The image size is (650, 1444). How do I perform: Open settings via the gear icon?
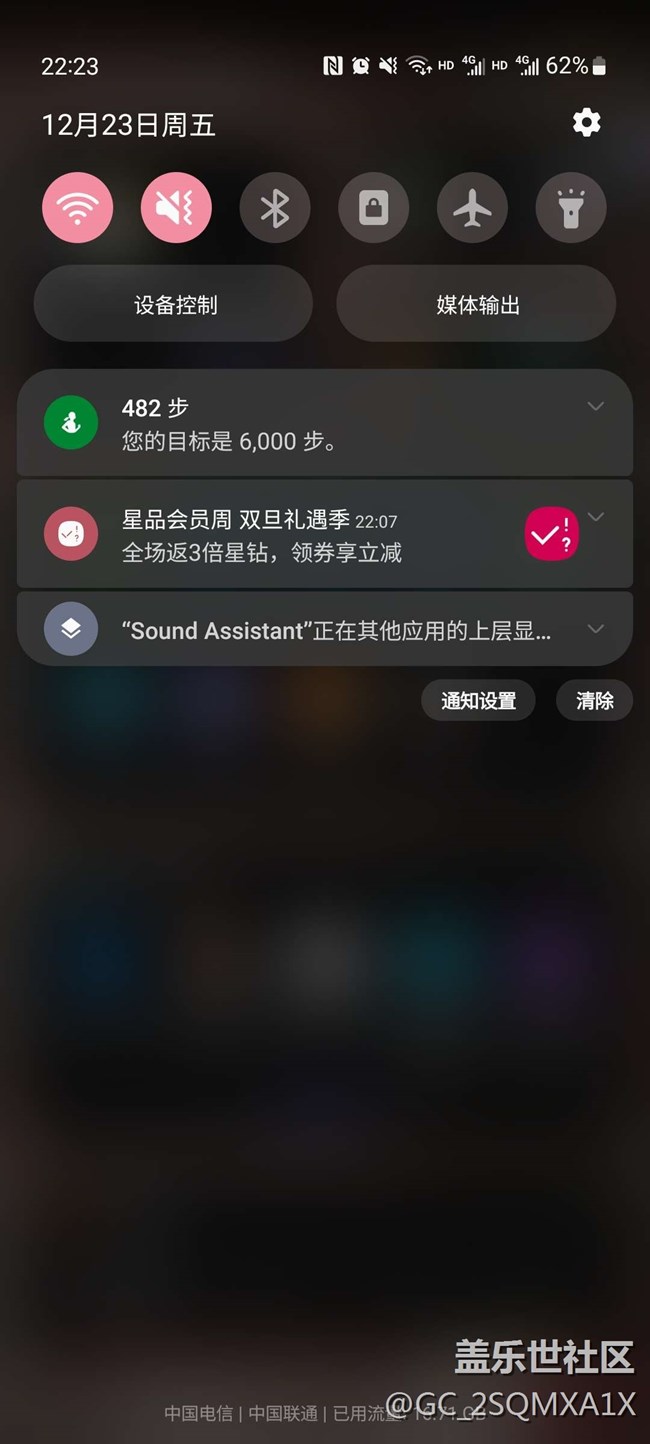[x=586, y=123]
